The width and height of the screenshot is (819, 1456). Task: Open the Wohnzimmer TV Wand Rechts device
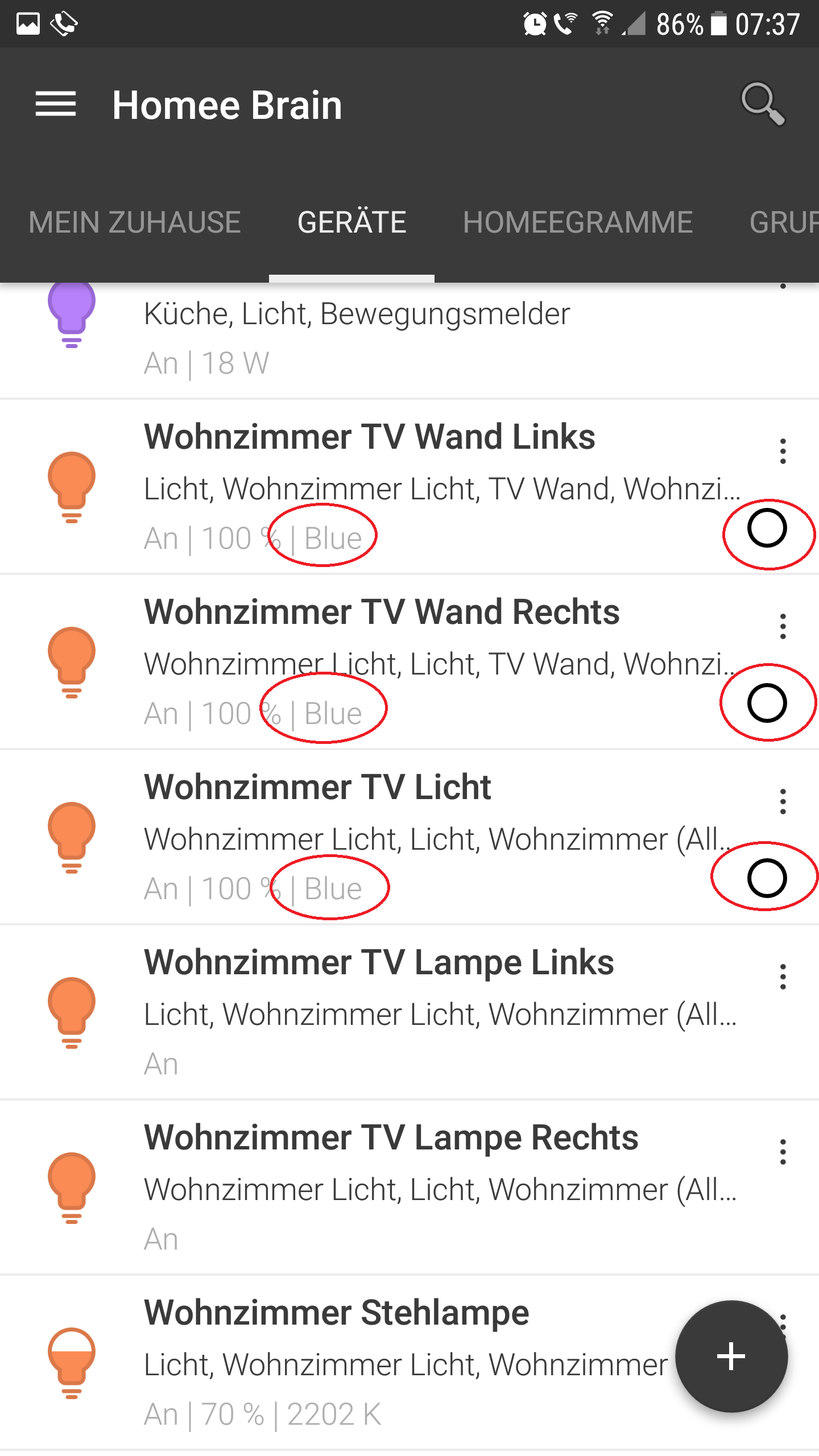click(x=409, y=662)
